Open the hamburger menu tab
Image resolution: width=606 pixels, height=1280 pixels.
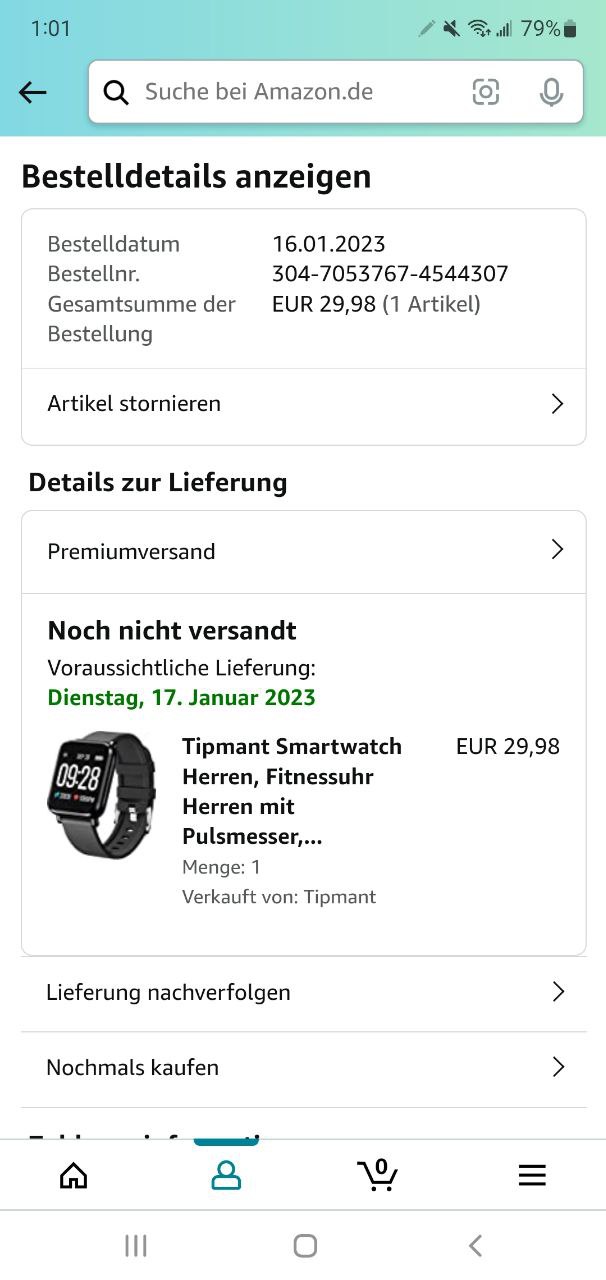click(x=532, y=1175)
